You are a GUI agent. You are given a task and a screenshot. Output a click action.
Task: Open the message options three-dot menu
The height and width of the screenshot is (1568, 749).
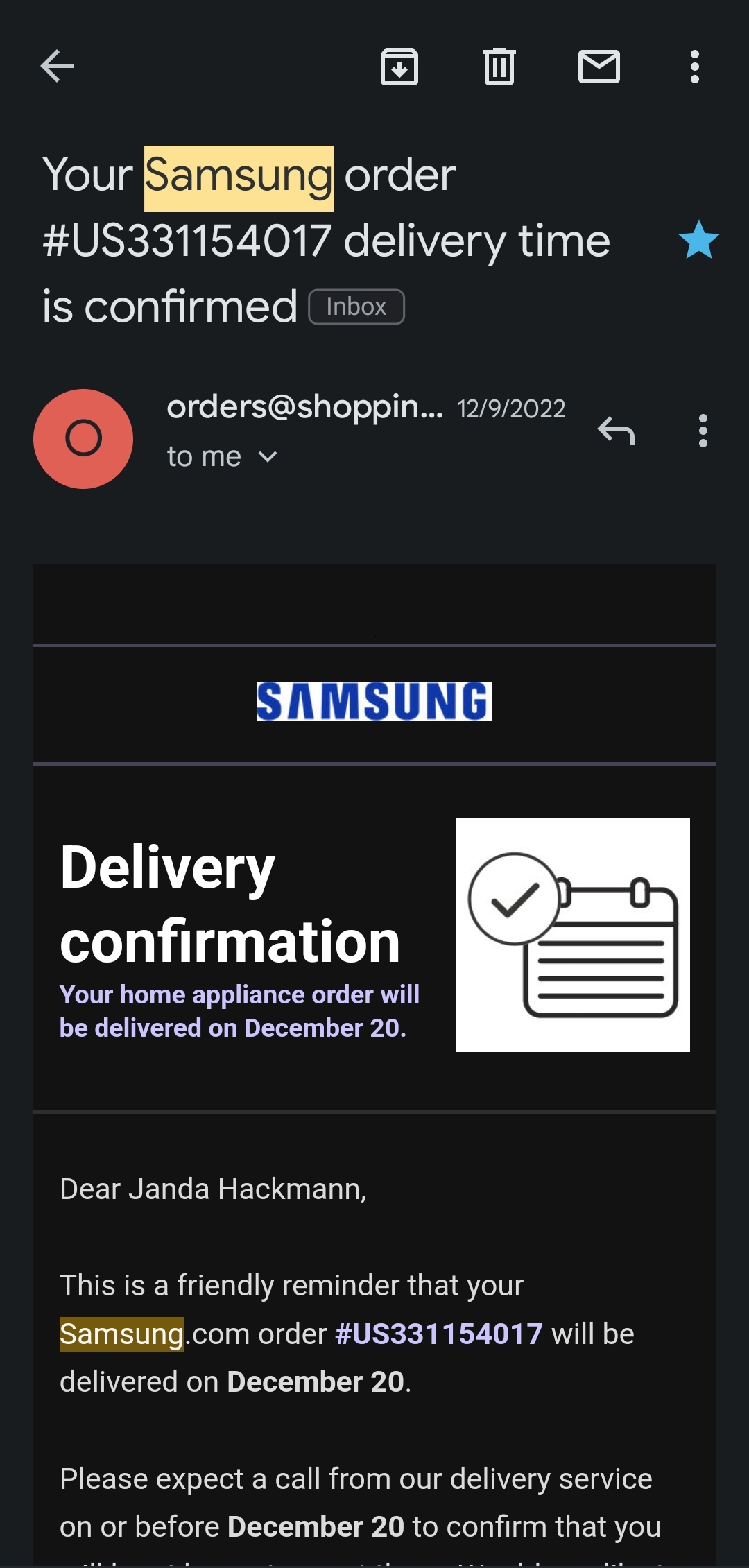(x=703, y=431)
